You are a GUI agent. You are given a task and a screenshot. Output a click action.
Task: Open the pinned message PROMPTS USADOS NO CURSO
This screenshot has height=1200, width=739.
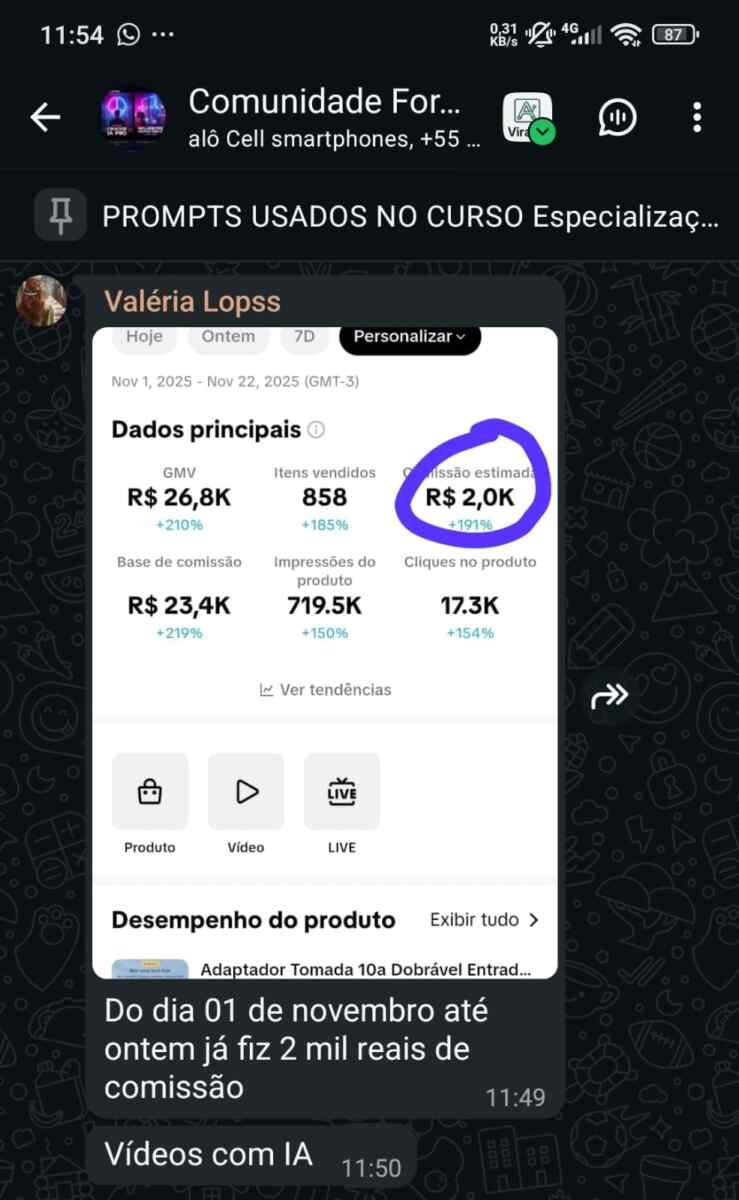point(410,216)
